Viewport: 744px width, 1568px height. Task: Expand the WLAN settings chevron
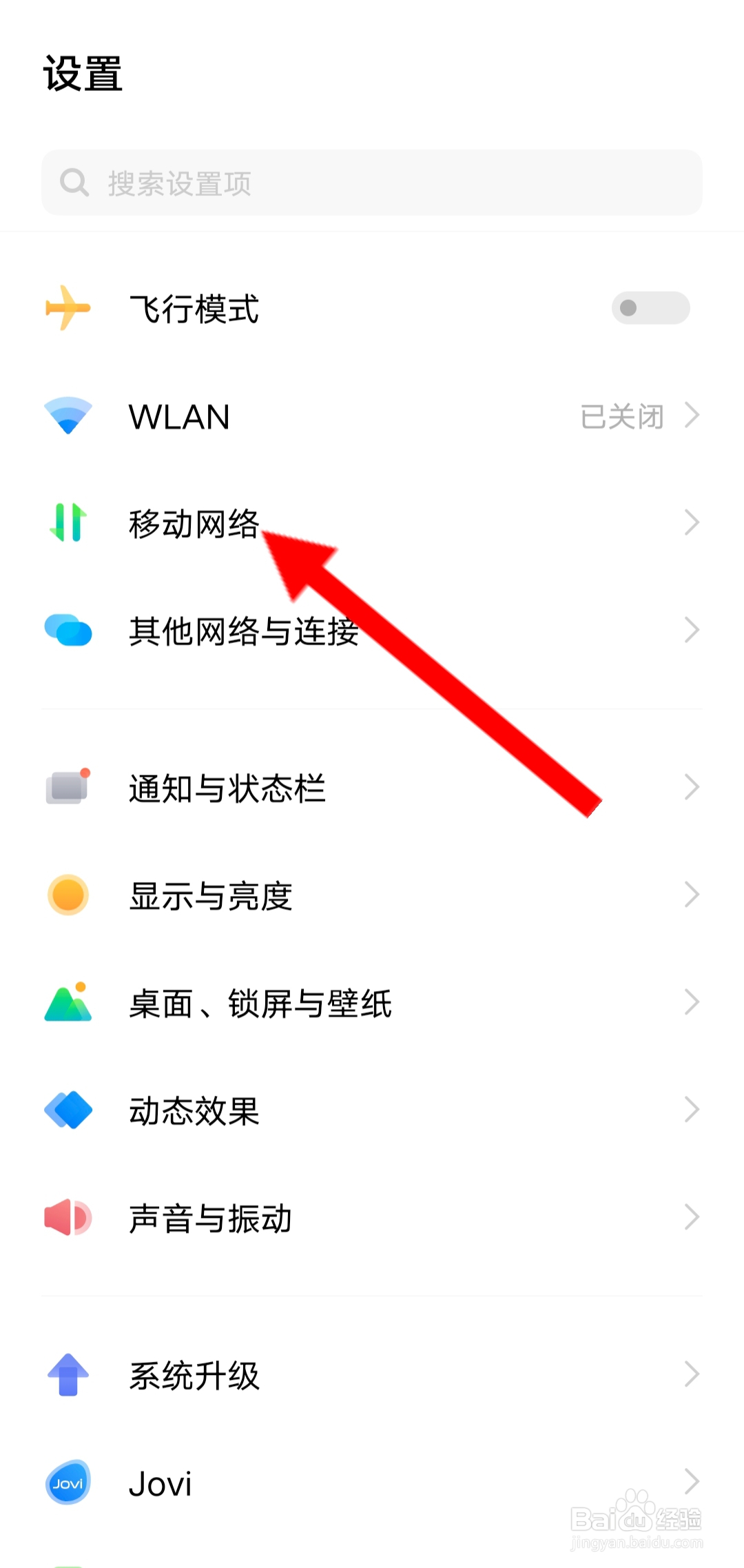692,414
